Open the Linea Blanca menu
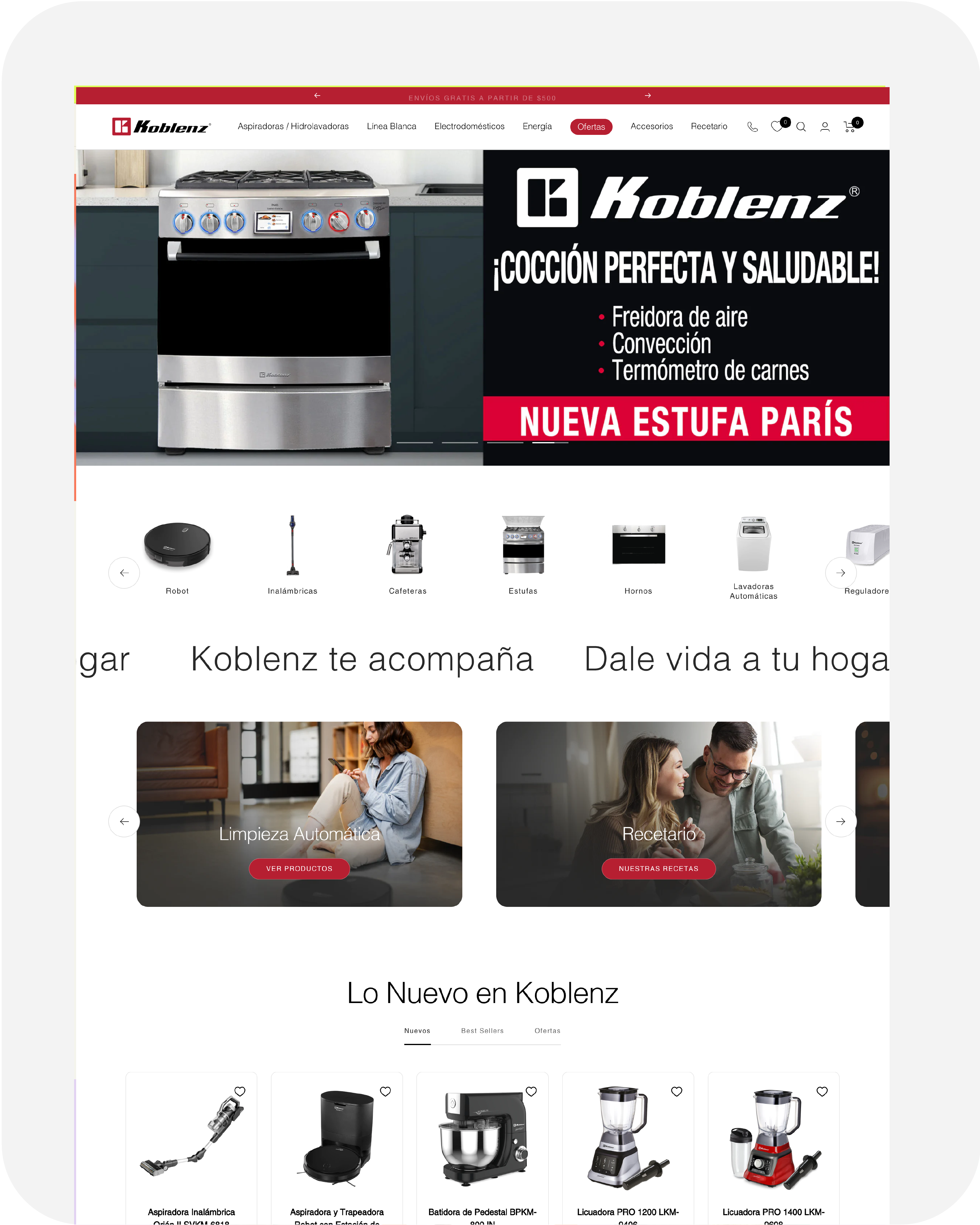 click(x=392, y=126)
